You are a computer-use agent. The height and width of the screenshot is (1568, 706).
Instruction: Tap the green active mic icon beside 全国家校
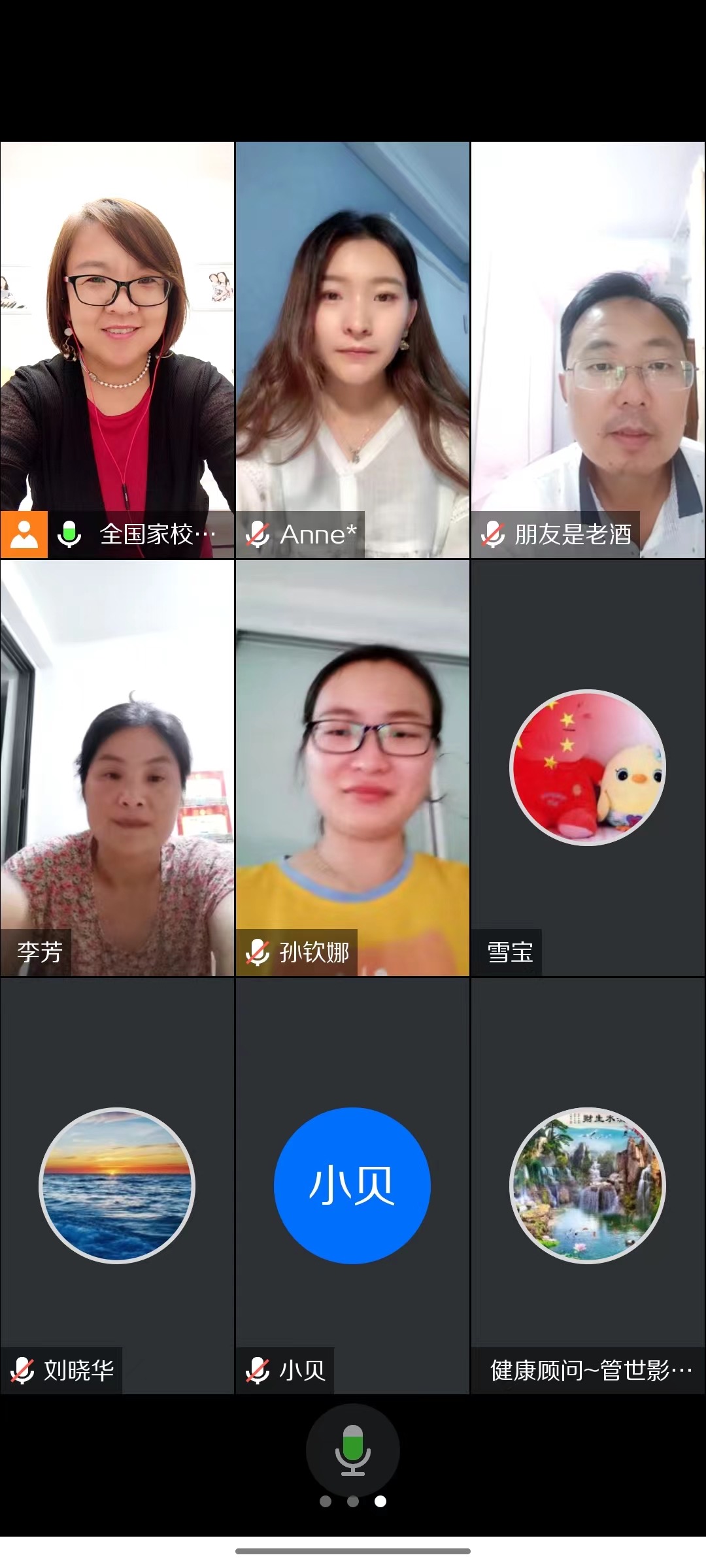pyautogui.click(x=69, y=534)
